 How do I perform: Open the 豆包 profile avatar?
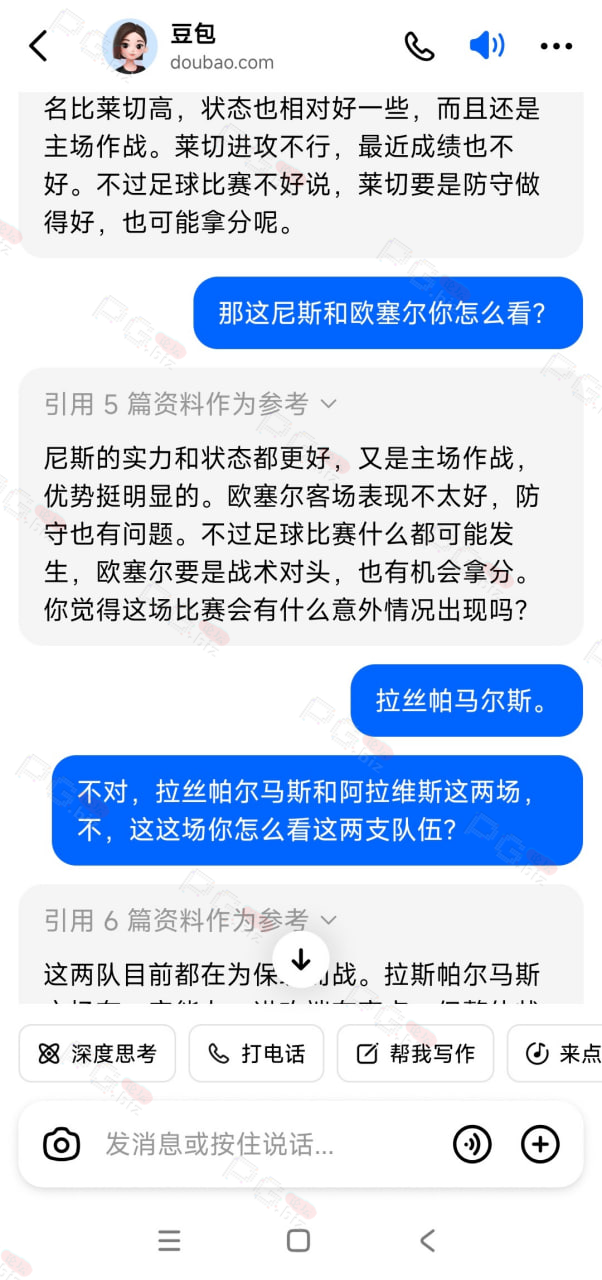pyautogui.click(x=130, y=46)
